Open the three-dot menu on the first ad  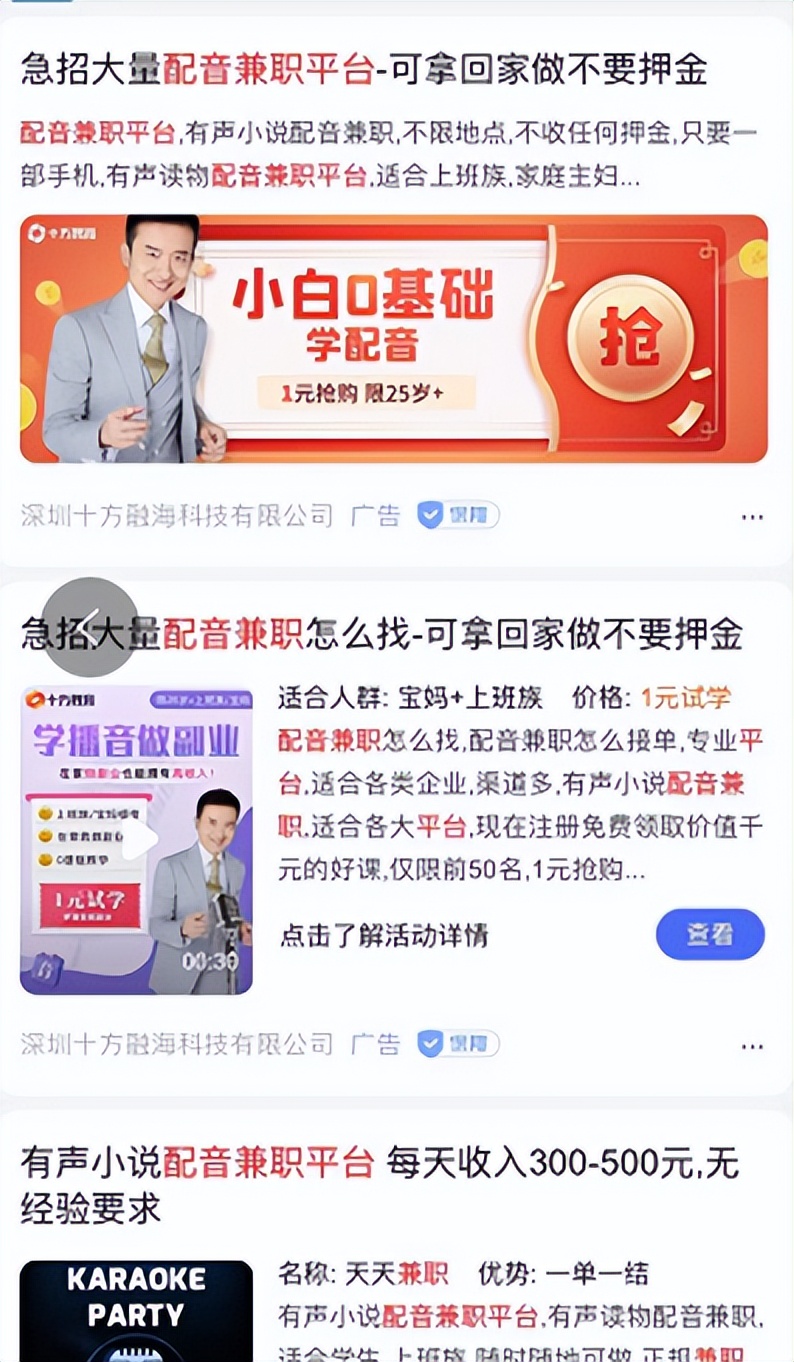(x=750, y=515)
